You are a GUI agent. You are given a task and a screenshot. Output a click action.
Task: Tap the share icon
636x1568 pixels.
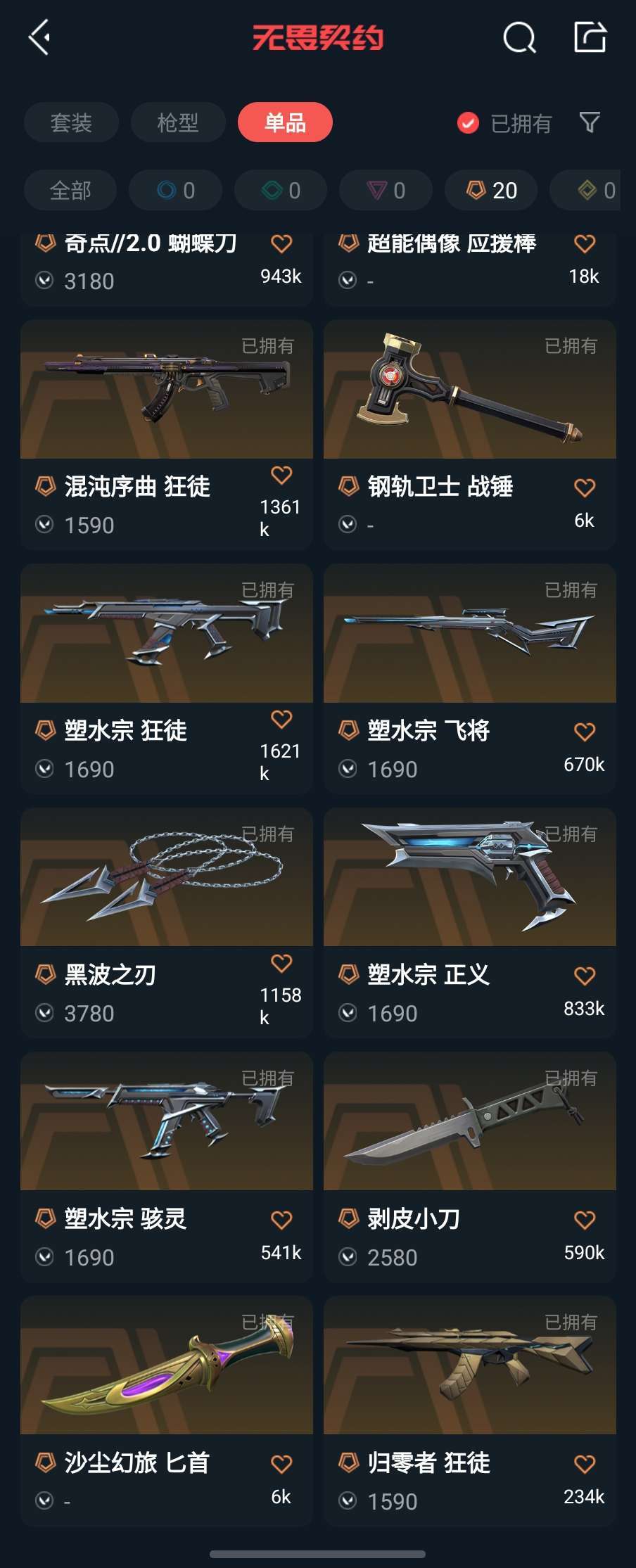(x=590, y=37)
